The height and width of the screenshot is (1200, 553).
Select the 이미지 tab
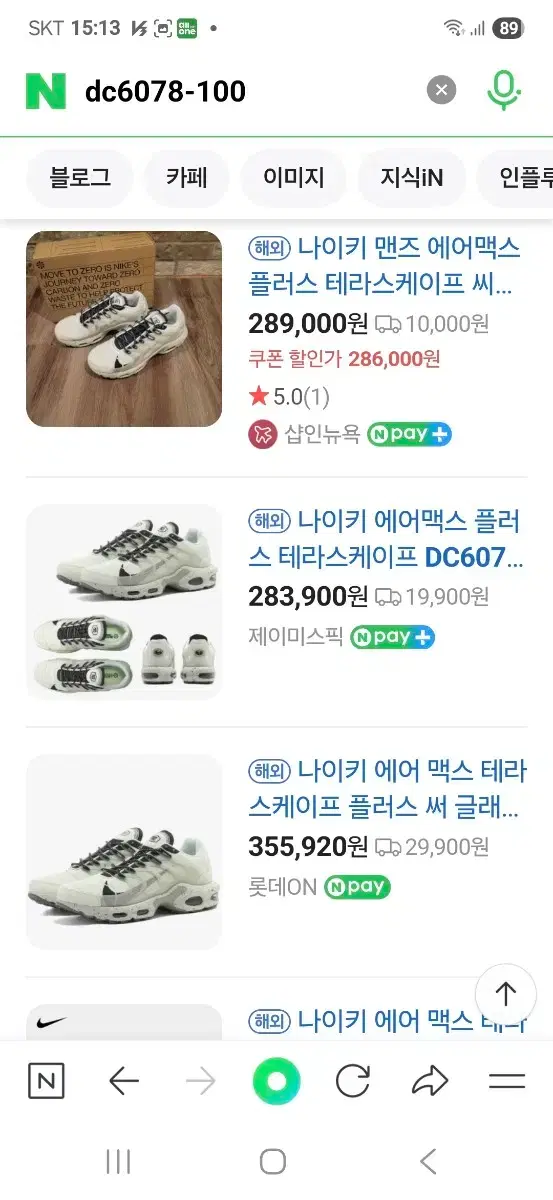pyautogui.click(x=294, y=178)
